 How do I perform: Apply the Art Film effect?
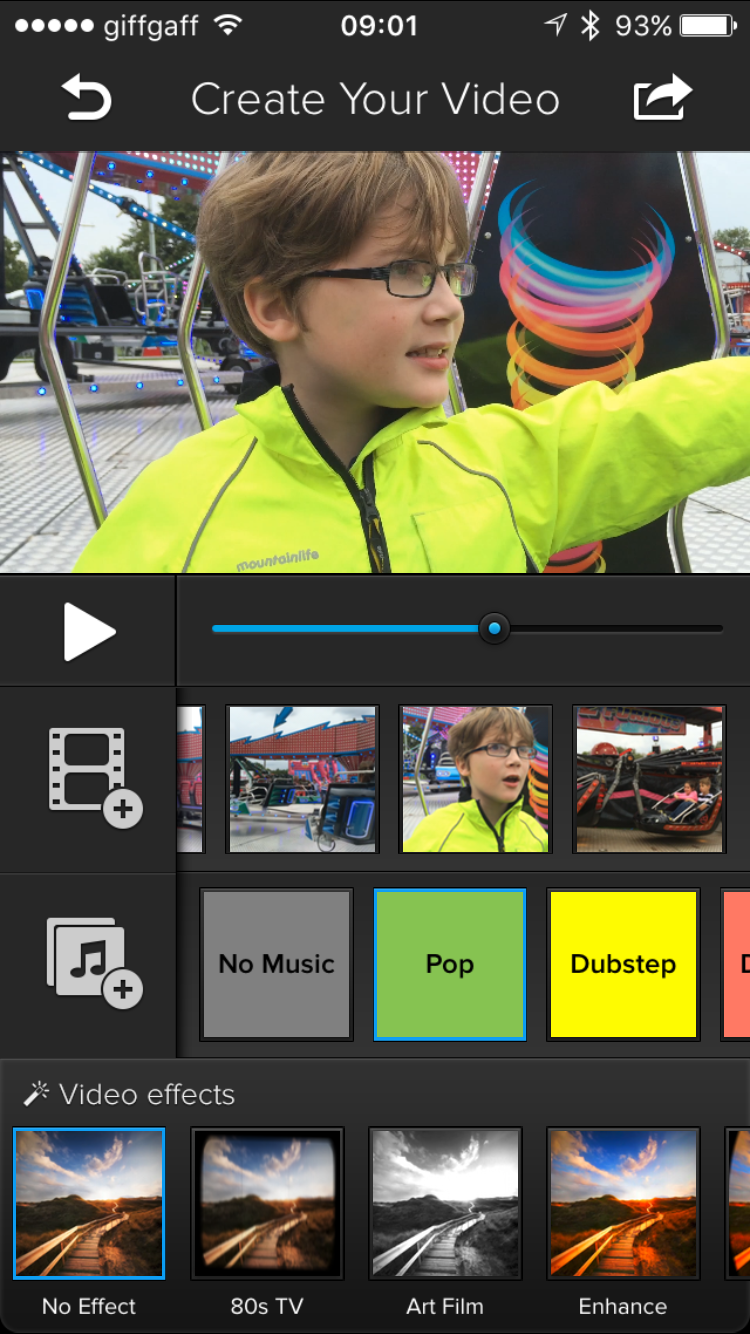pos(445,1203)
